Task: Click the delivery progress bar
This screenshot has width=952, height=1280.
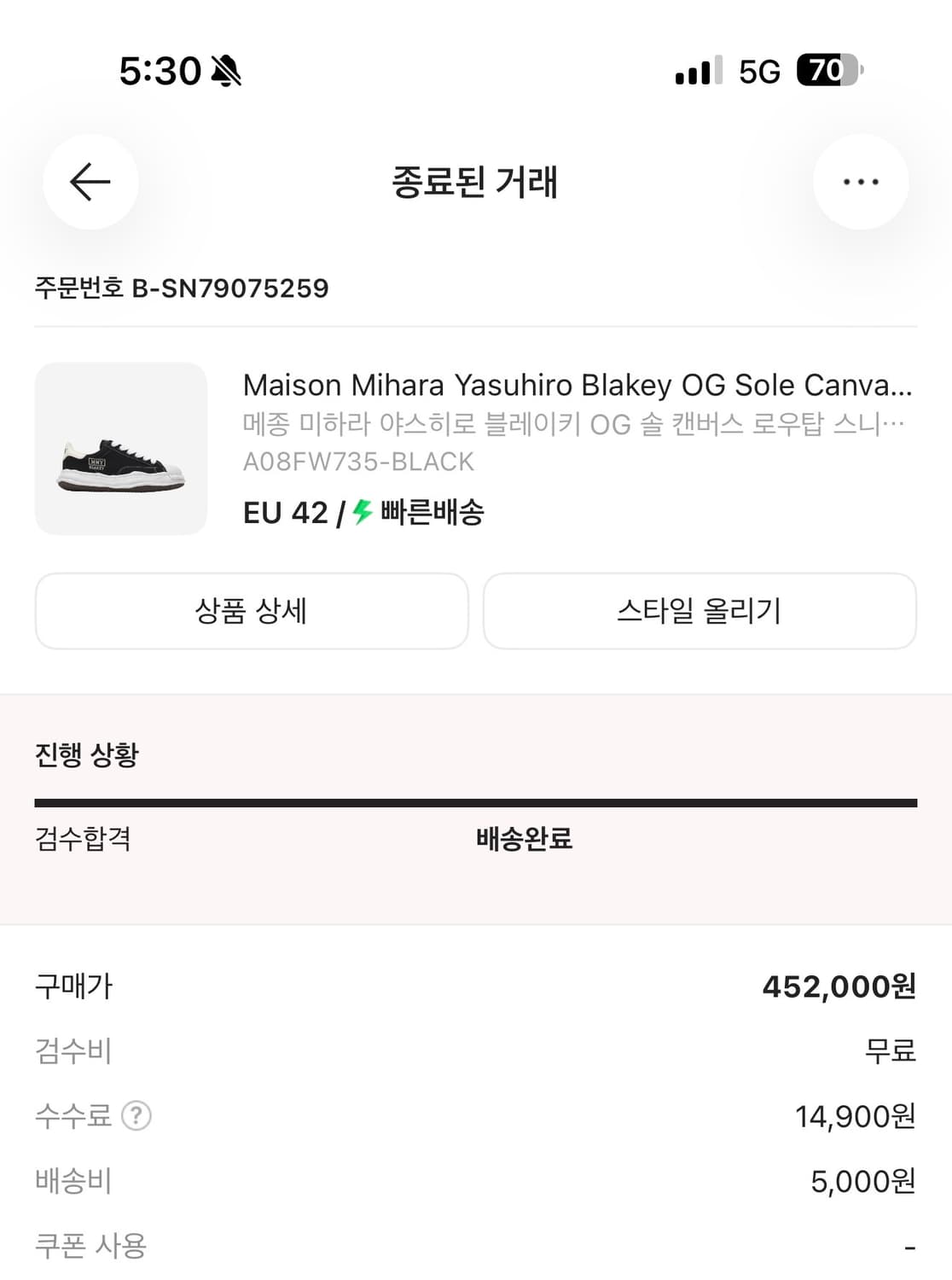Action: [474, 800]
